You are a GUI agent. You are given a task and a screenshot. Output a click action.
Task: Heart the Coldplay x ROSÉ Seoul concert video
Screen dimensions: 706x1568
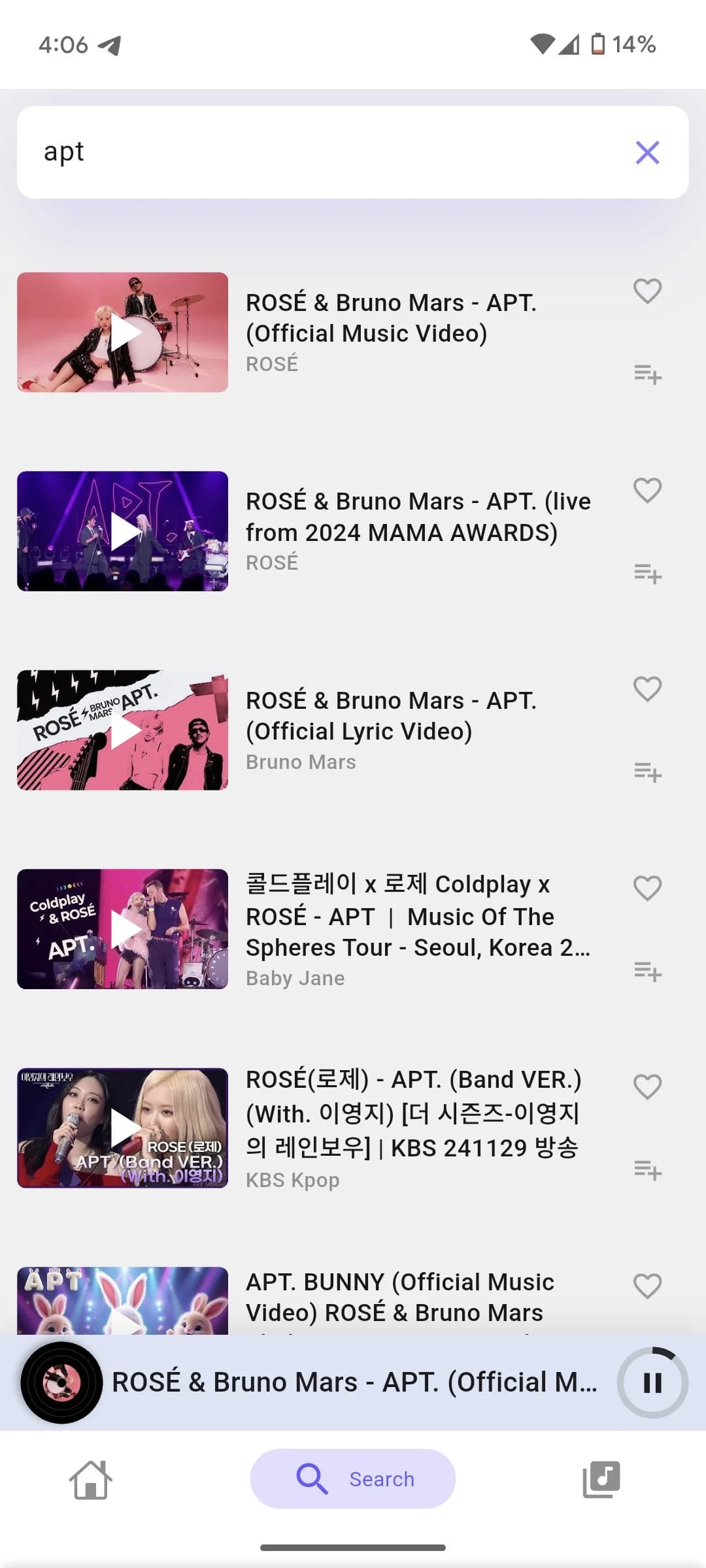pyautogui.click(x=647, y=888)
